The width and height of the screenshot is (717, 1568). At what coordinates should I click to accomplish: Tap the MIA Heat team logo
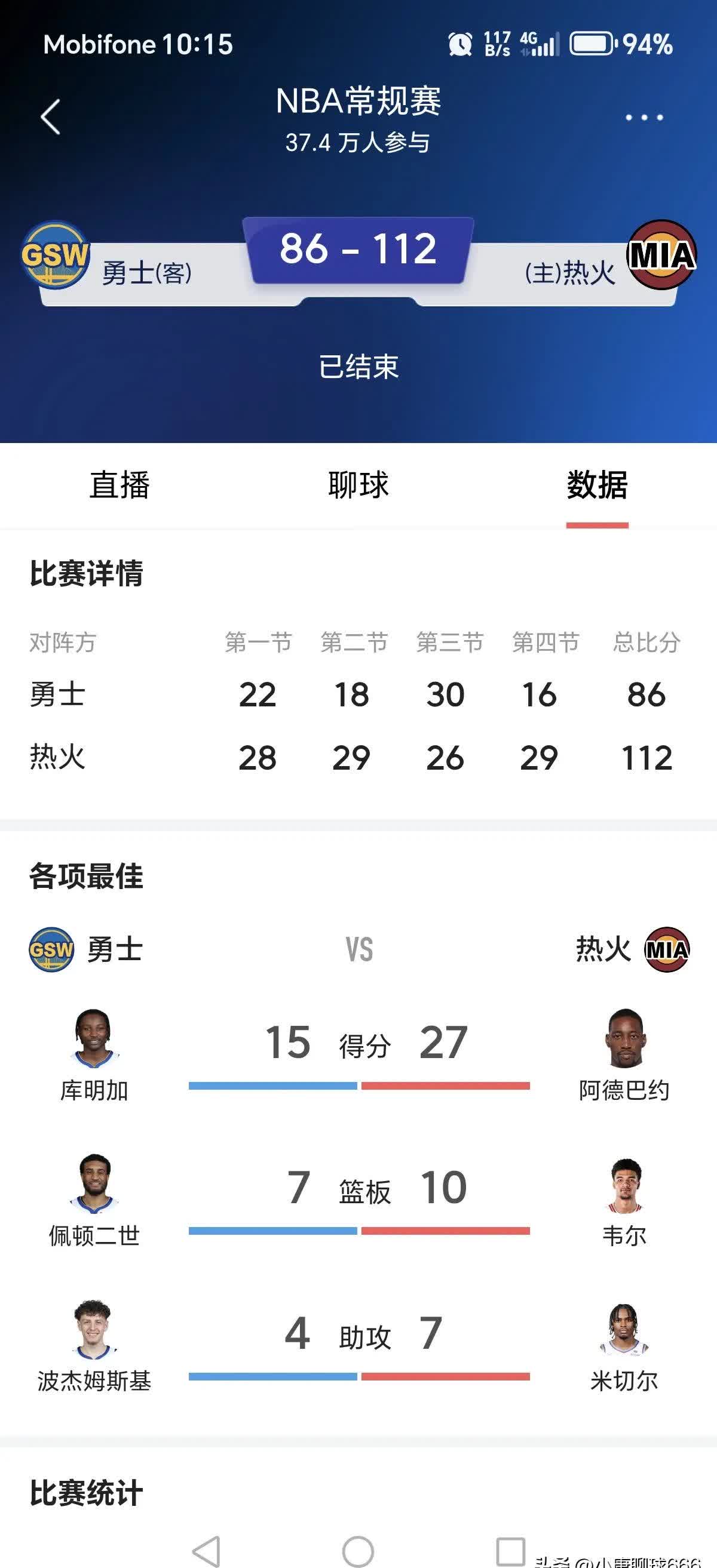pyautogui.click(x=662, y=256)
